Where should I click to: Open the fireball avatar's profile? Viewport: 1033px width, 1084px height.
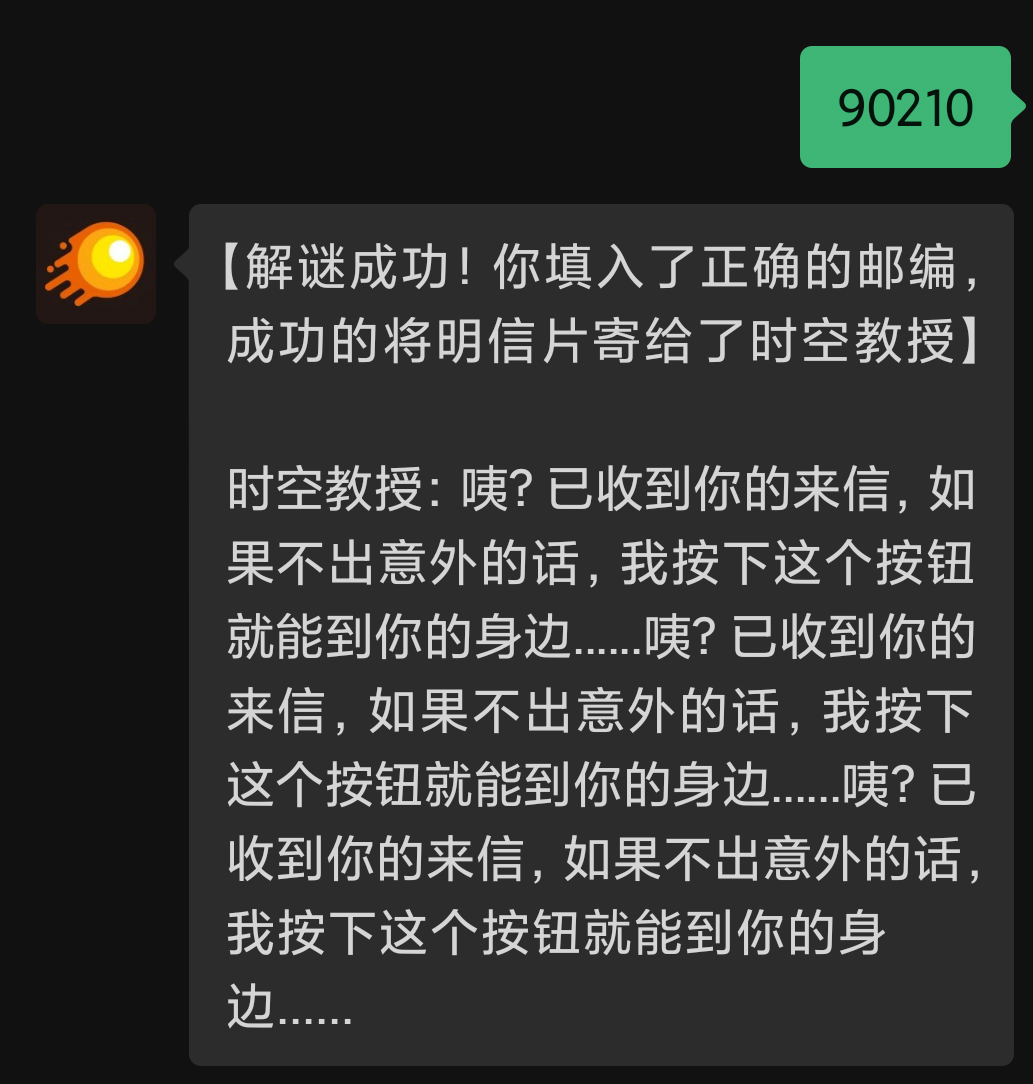click(96, 264)
